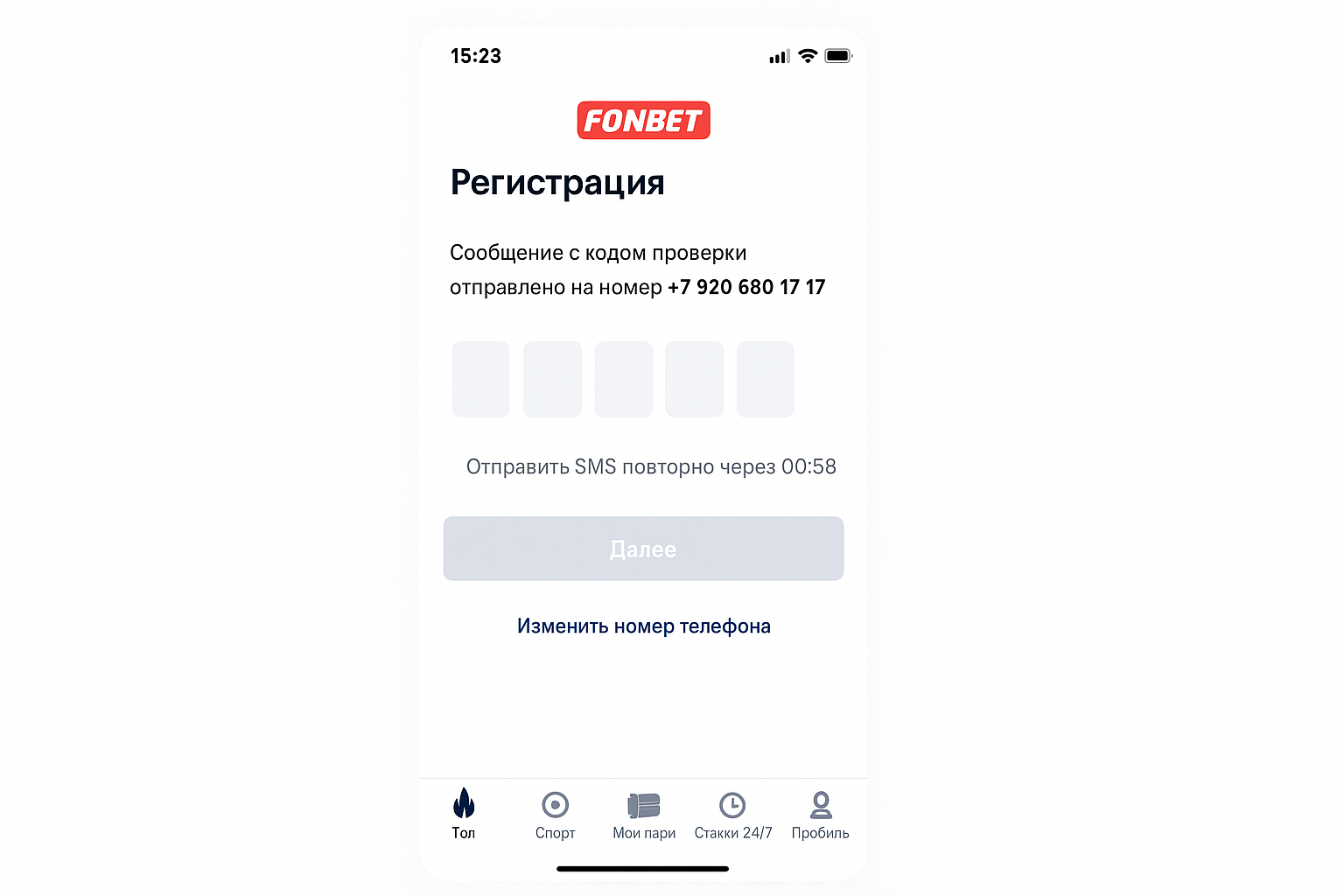
Task: Focus the third code digit box
Action: (624, 379)
